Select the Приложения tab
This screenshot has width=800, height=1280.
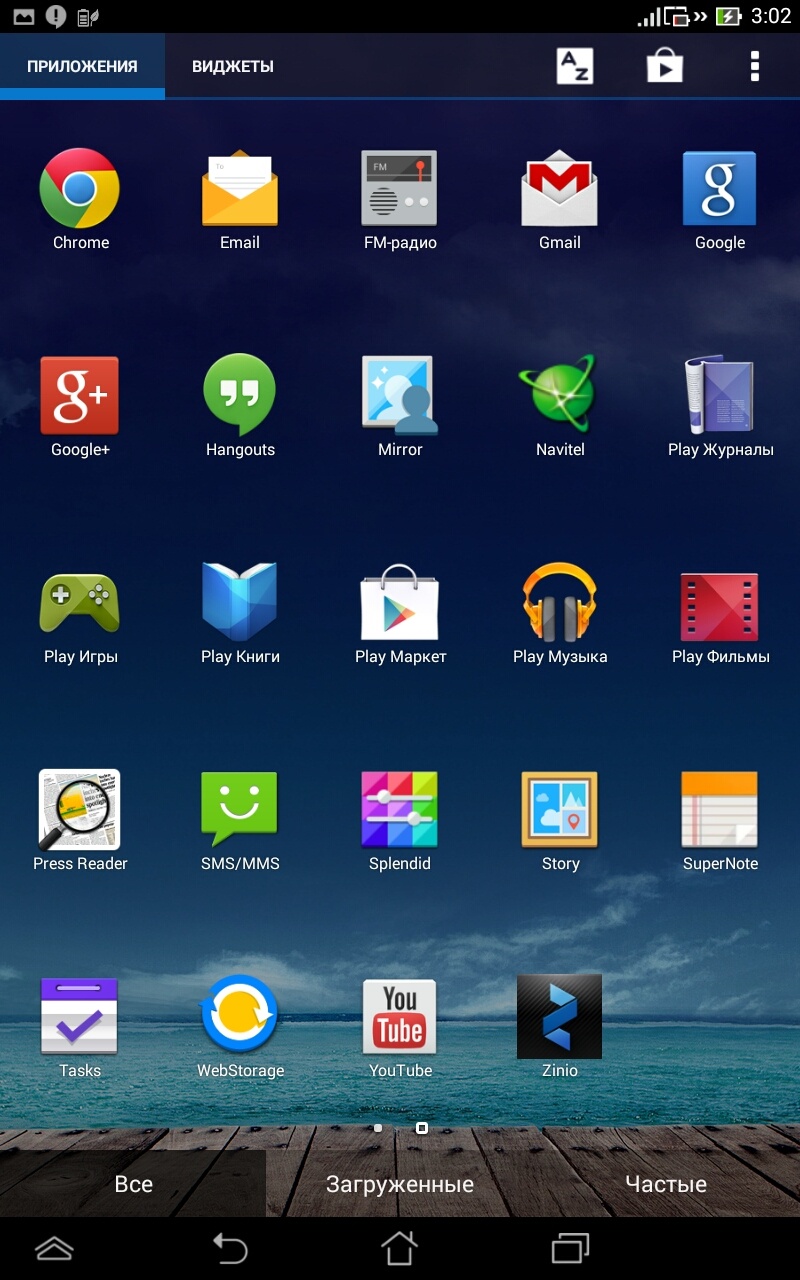click(x=82, y=66)
